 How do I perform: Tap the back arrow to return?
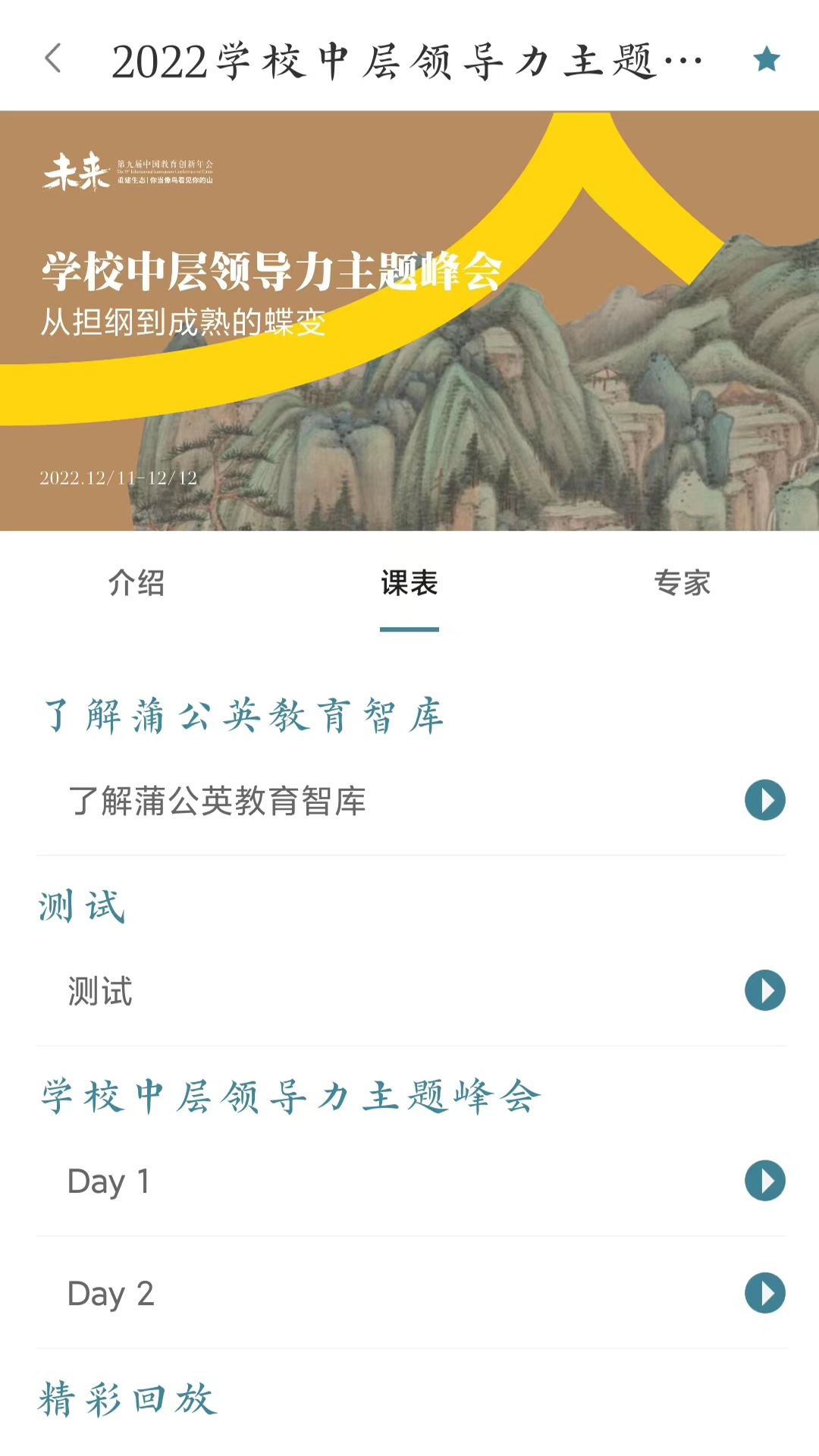(52, 58)
